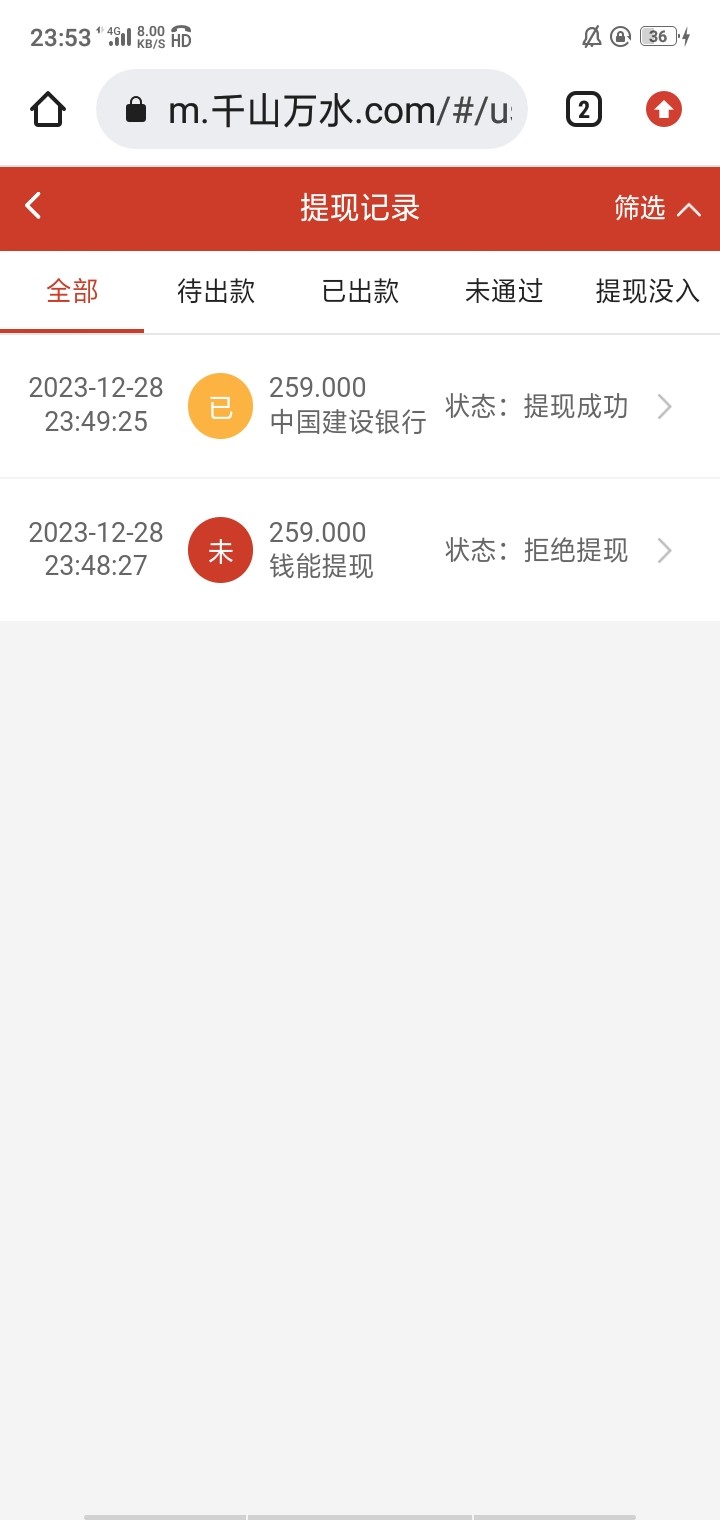720x1520 pixels.
Task: Click the red 未 status badge icon
Action: tap(220, 550)
